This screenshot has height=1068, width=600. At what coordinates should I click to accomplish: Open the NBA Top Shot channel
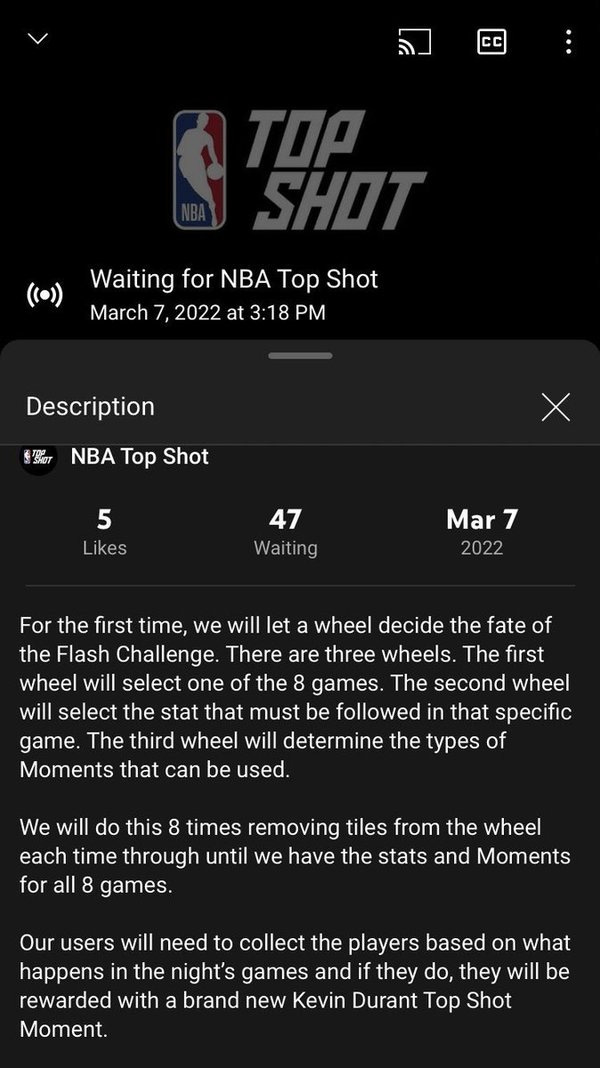click(116, 457)
